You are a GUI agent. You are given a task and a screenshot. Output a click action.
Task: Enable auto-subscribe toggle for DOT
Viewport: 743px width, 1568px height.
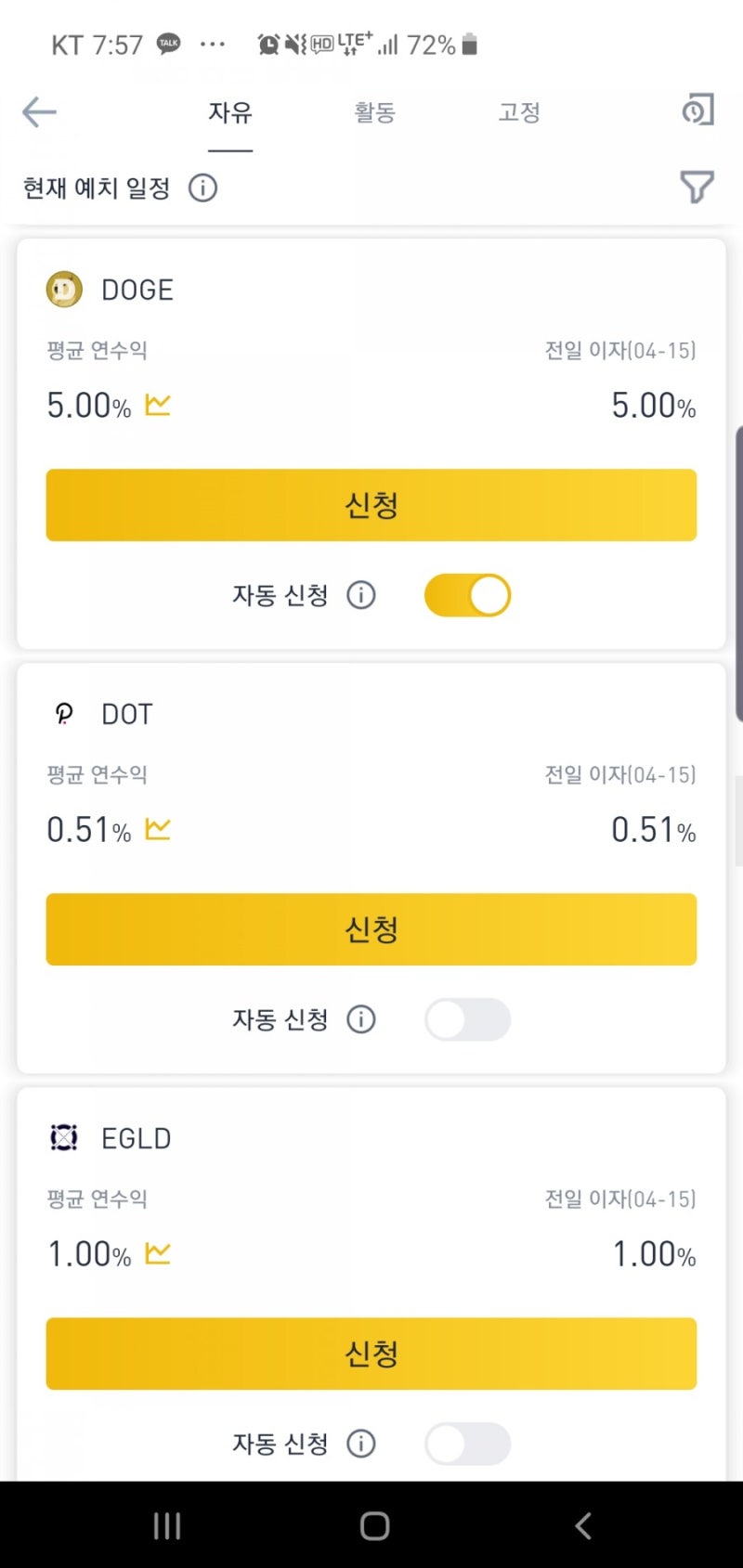pos(467,1019)
